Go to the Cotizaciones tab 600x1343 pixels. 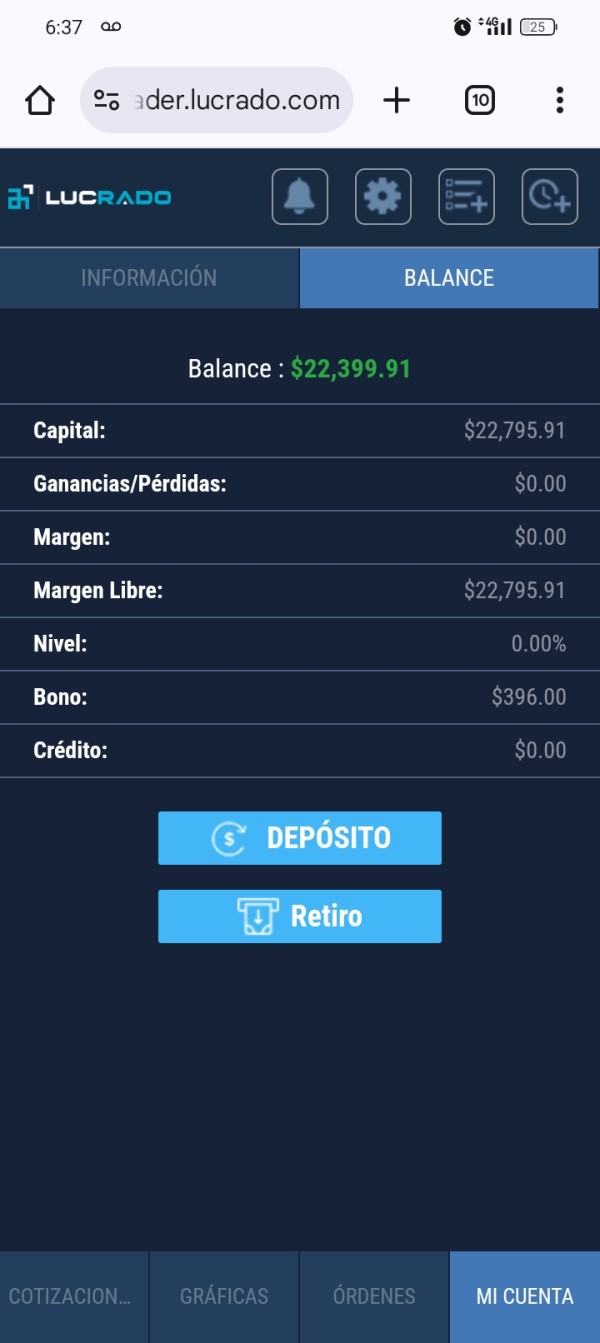coord(74,1296)
